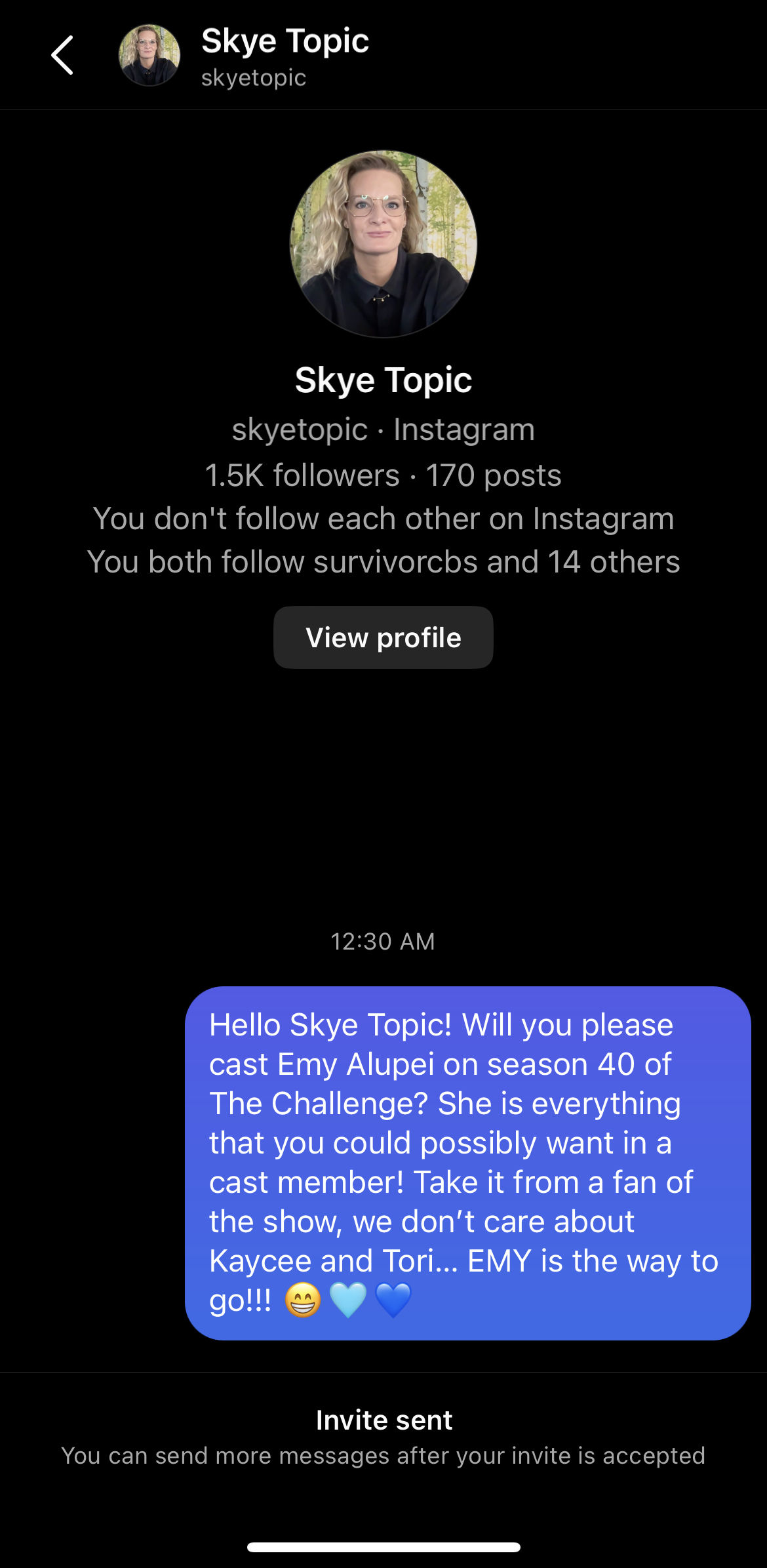The height and width of the screenshot is (1568, 767).
Task: Open Skye Topic's header name and avatar
Action: tap(244, 56)
